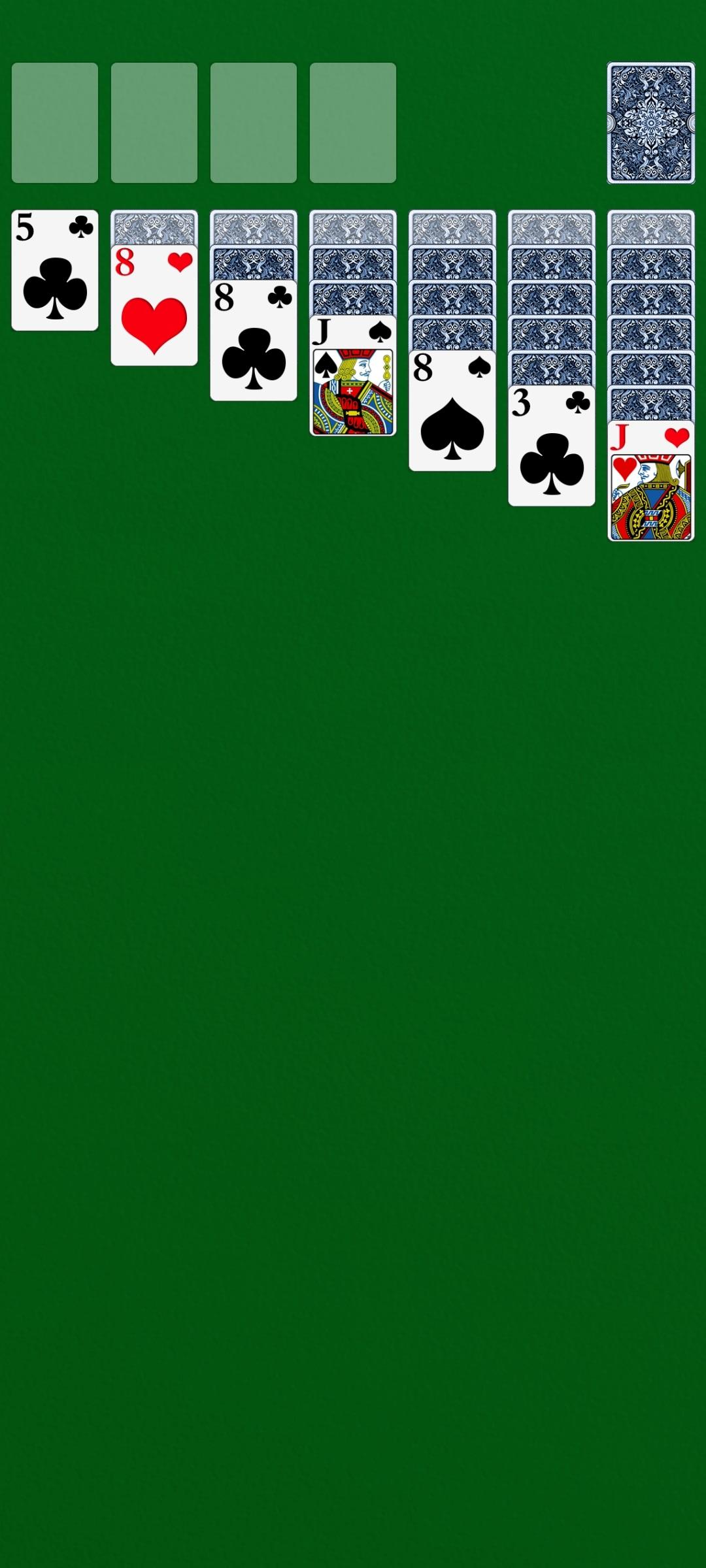Image resolution: width=706 pixels, height=1568 pixels.
Task: Draw a card from the stock pile
Action: (x=650, y=123)
